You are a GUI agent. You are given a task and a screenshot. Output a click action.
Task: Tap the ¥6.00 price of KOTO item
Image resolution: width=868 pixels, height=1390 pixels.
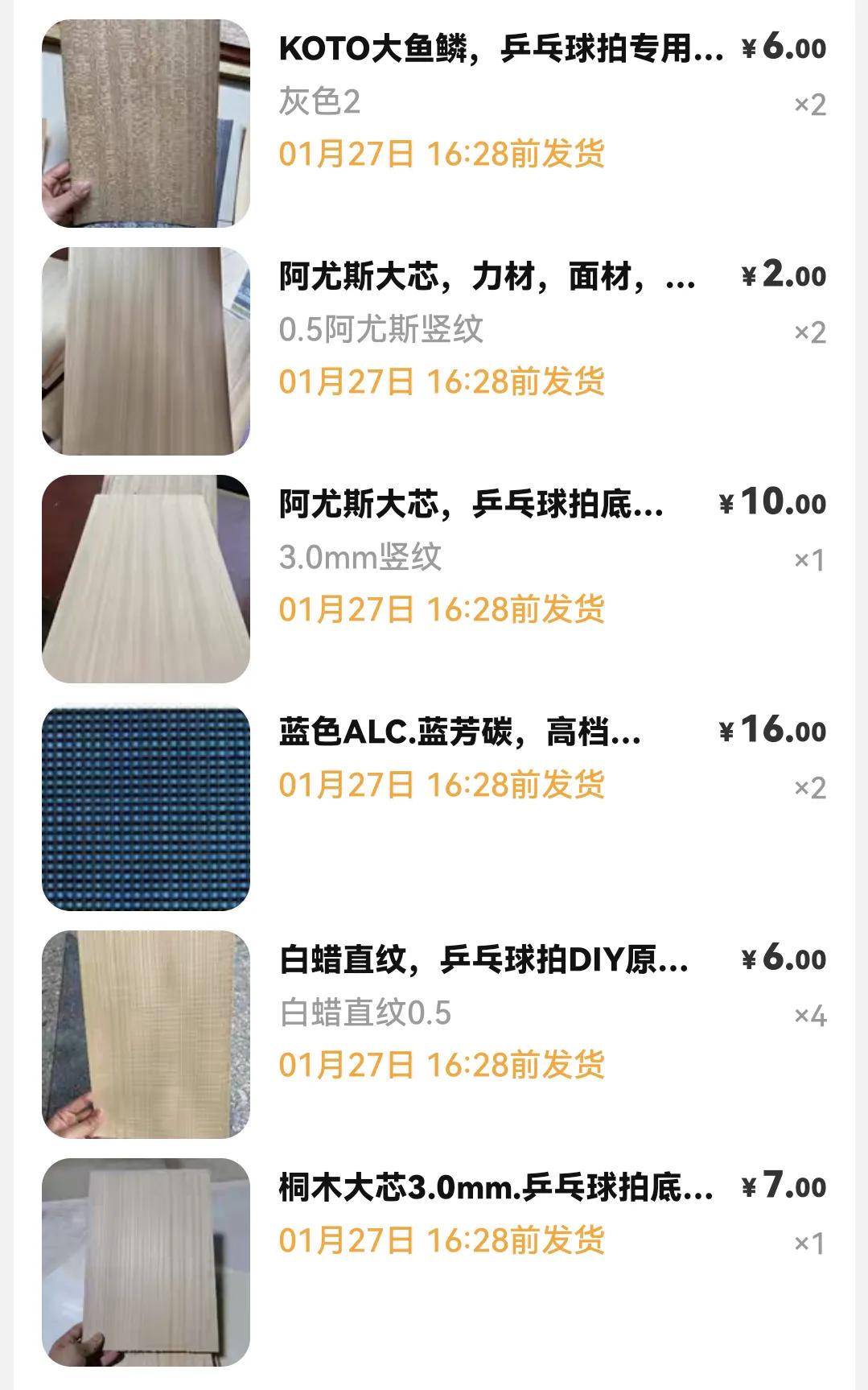click(x=784, y=48)
